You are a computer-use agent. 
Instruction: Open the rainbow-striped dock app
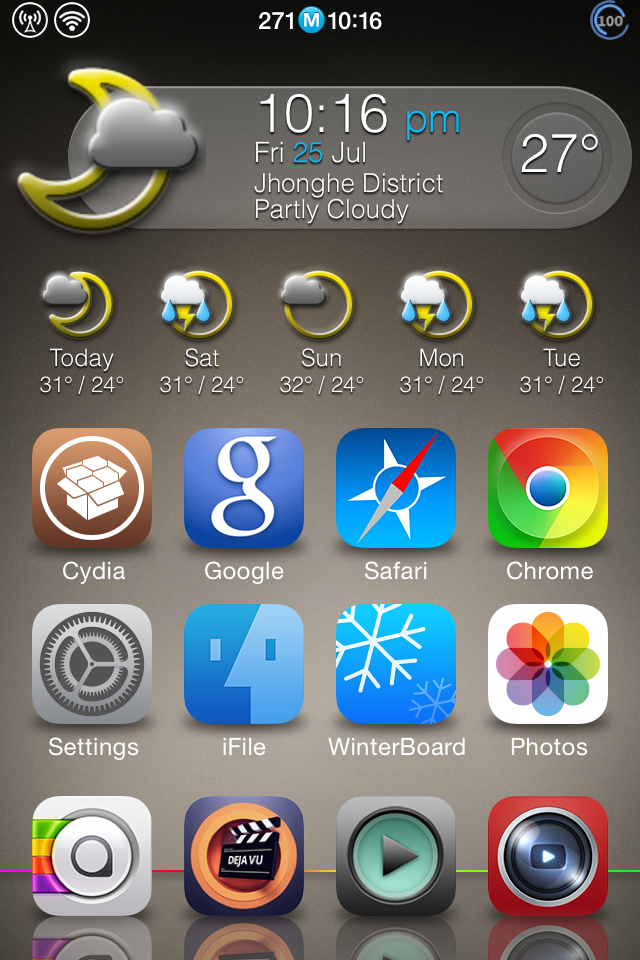pos(92,856)
